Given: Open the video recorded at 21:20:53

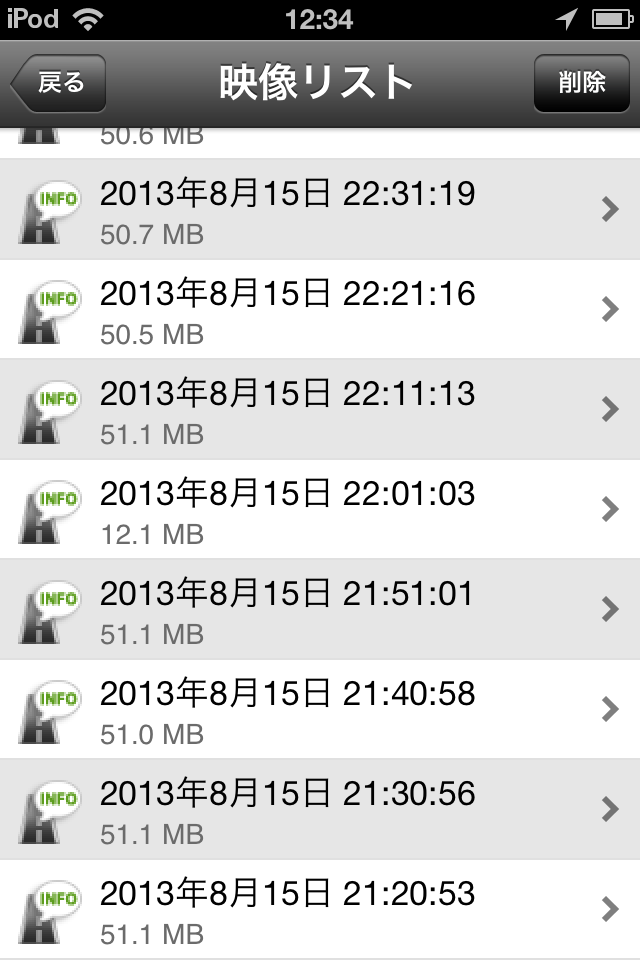Looking at the screenshot, I should 320,909.
